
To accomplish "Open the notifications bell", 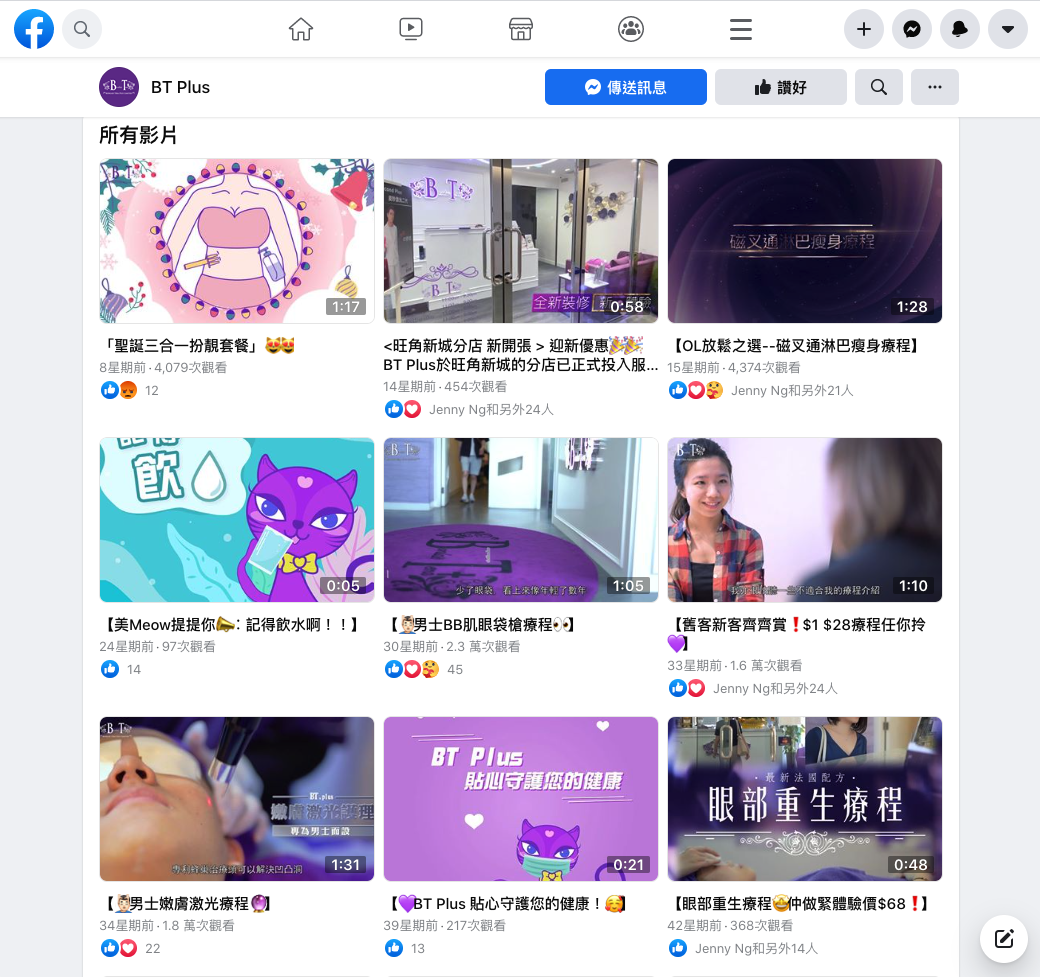I will [x=960, y=30].
